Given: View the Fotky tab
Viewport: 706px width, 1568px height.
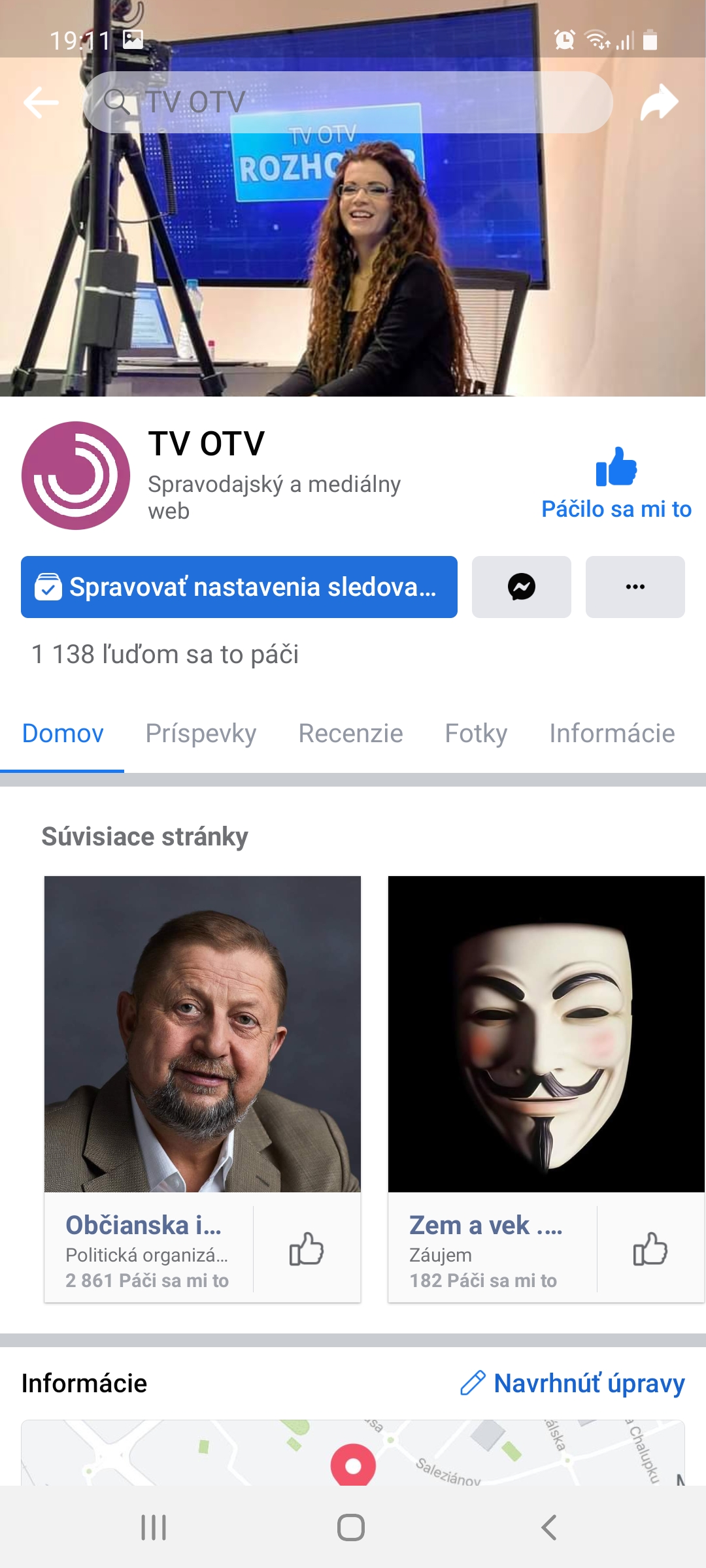Looking at the screenshot, I should click(476, 733).
